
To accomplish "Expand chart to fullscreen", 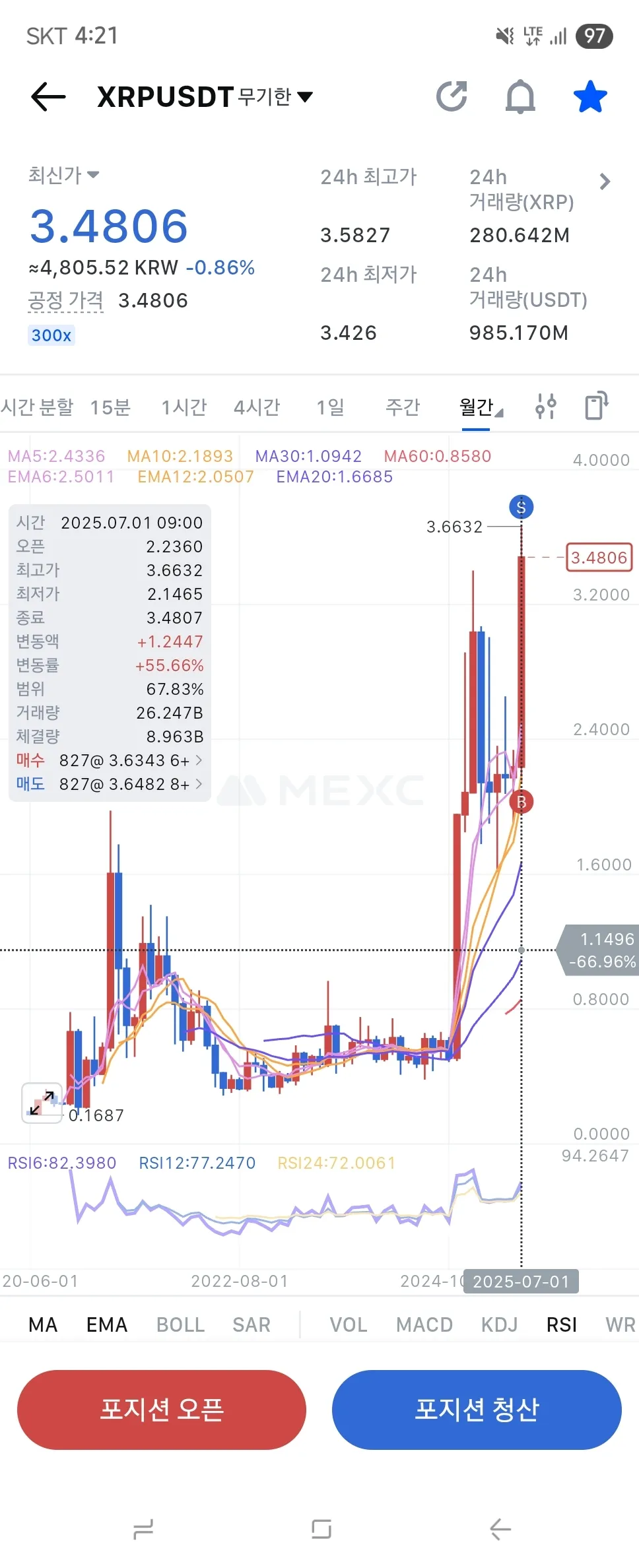I will pos(42,1103).
